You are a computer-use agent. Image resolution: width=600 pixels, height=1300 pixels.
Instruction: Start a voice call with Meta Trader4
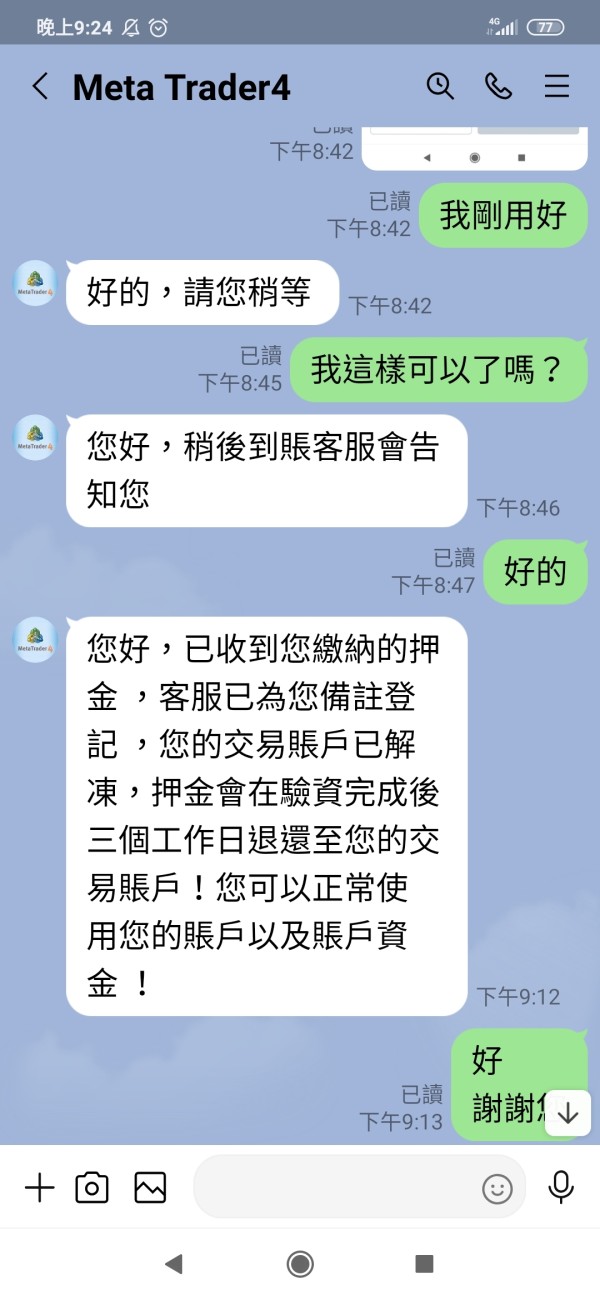tap(498, 86)
